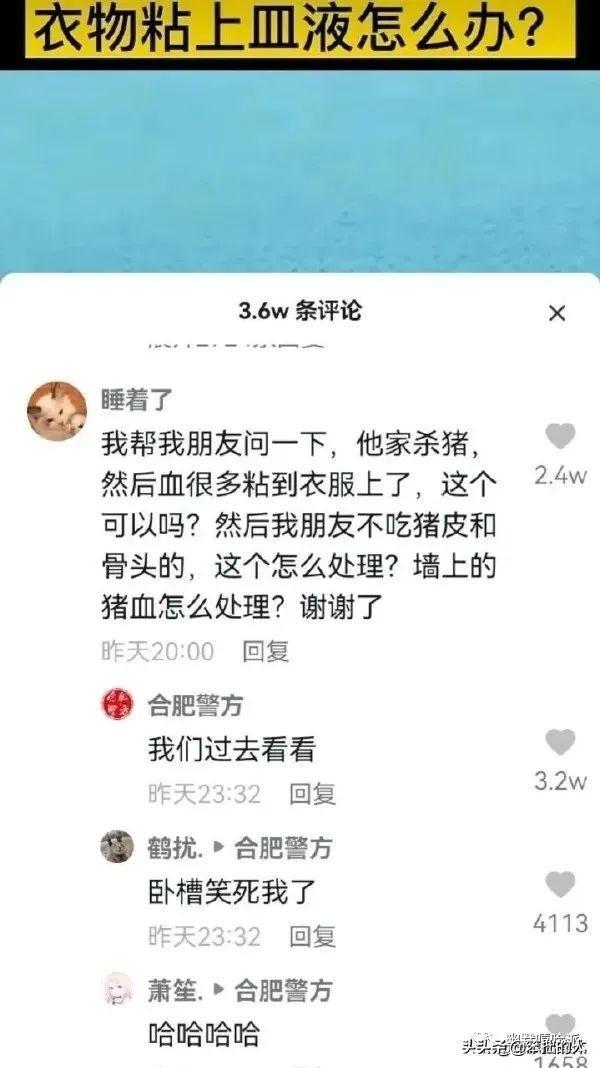
Task: Tap the username 合肥警方 on 我们过去看看
Action: [195, 705]
